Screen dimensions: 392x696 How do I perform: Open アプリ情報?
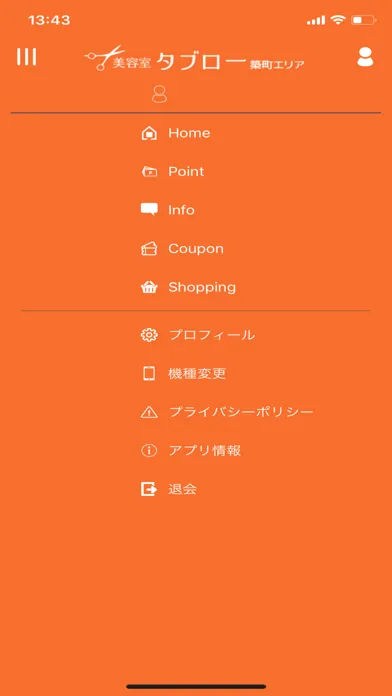click(x=191, y=451)
